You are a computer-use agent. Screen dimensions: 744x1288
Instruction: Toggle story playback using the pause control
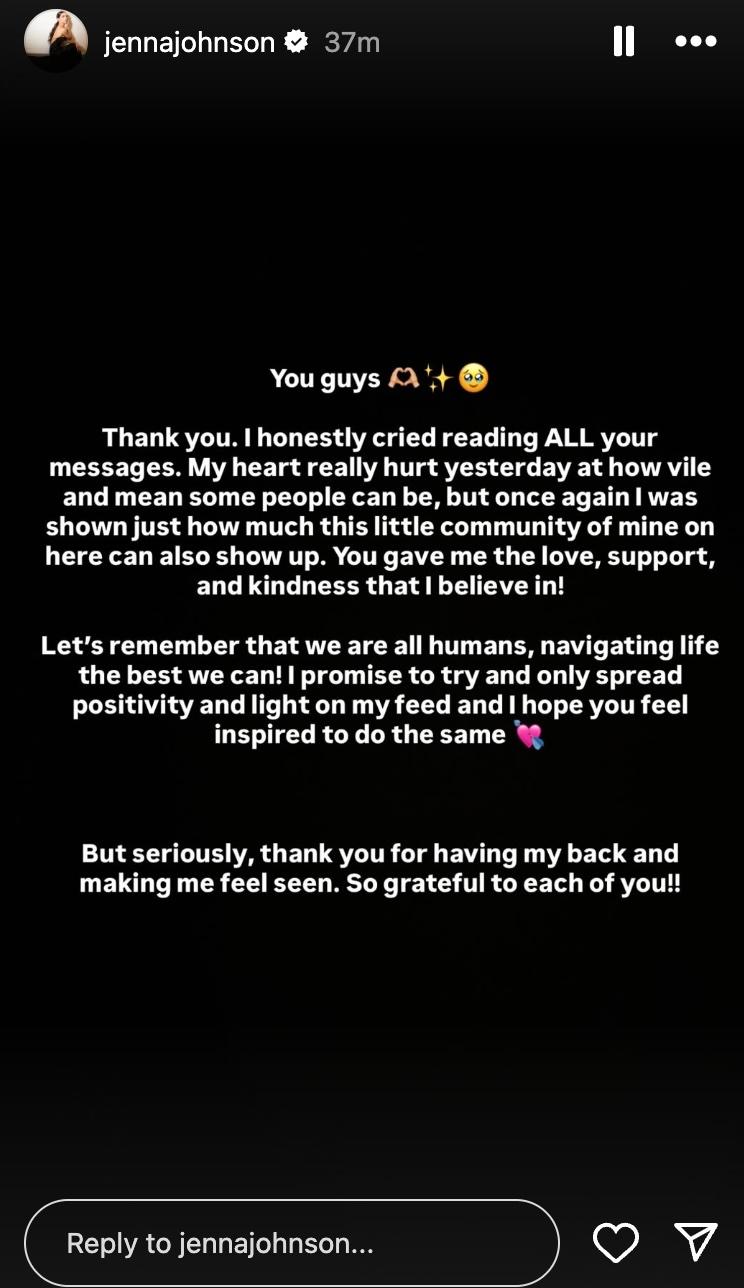point(623,42)
